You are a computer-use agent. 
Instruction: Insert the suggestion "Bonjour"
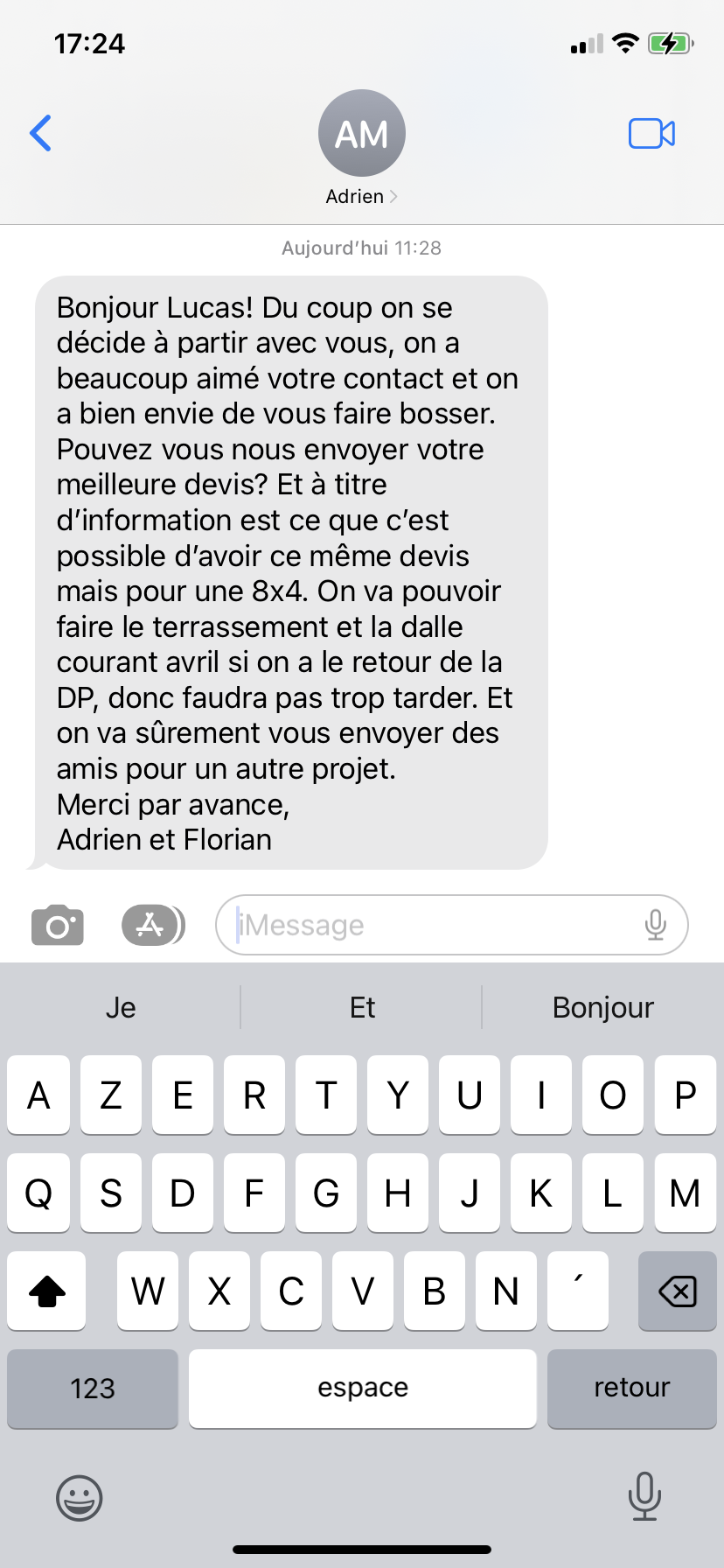tap(603, 1007)
